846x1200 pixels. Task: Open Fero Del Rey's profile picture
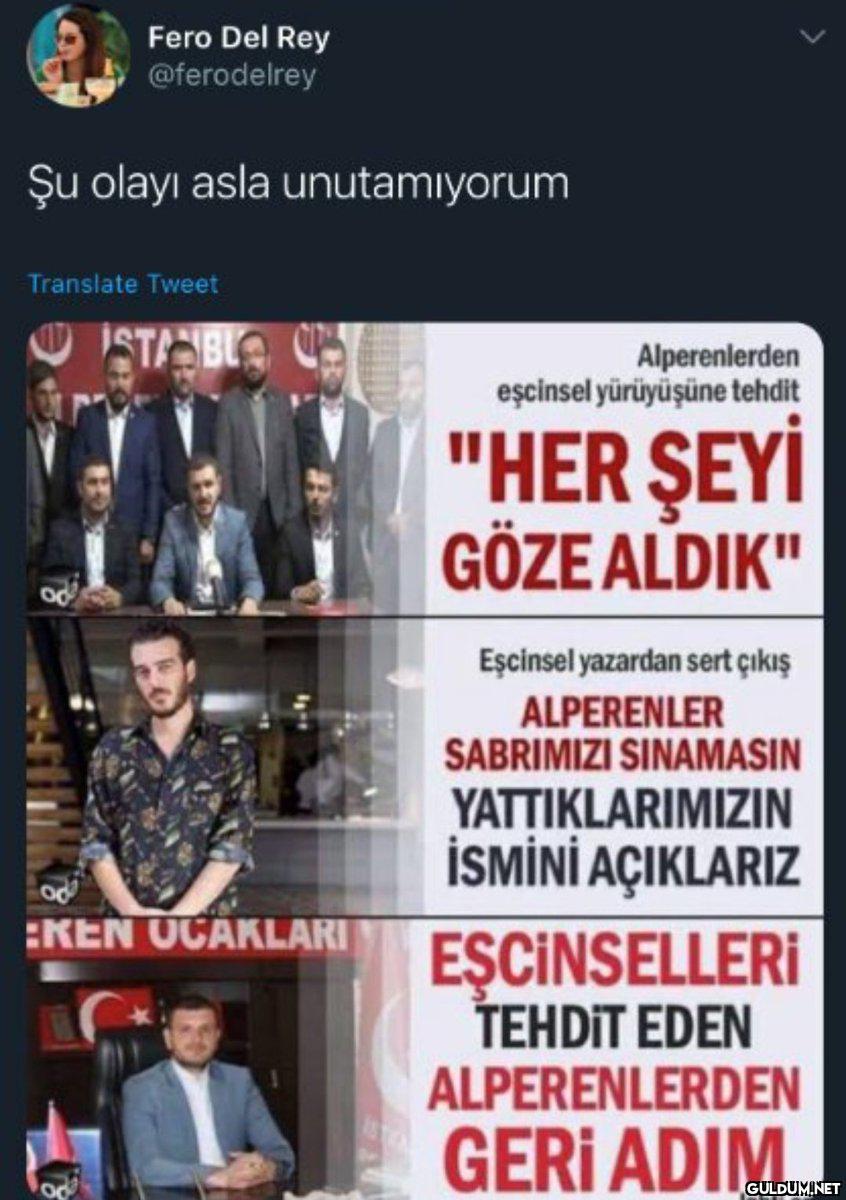click(78, 55)
